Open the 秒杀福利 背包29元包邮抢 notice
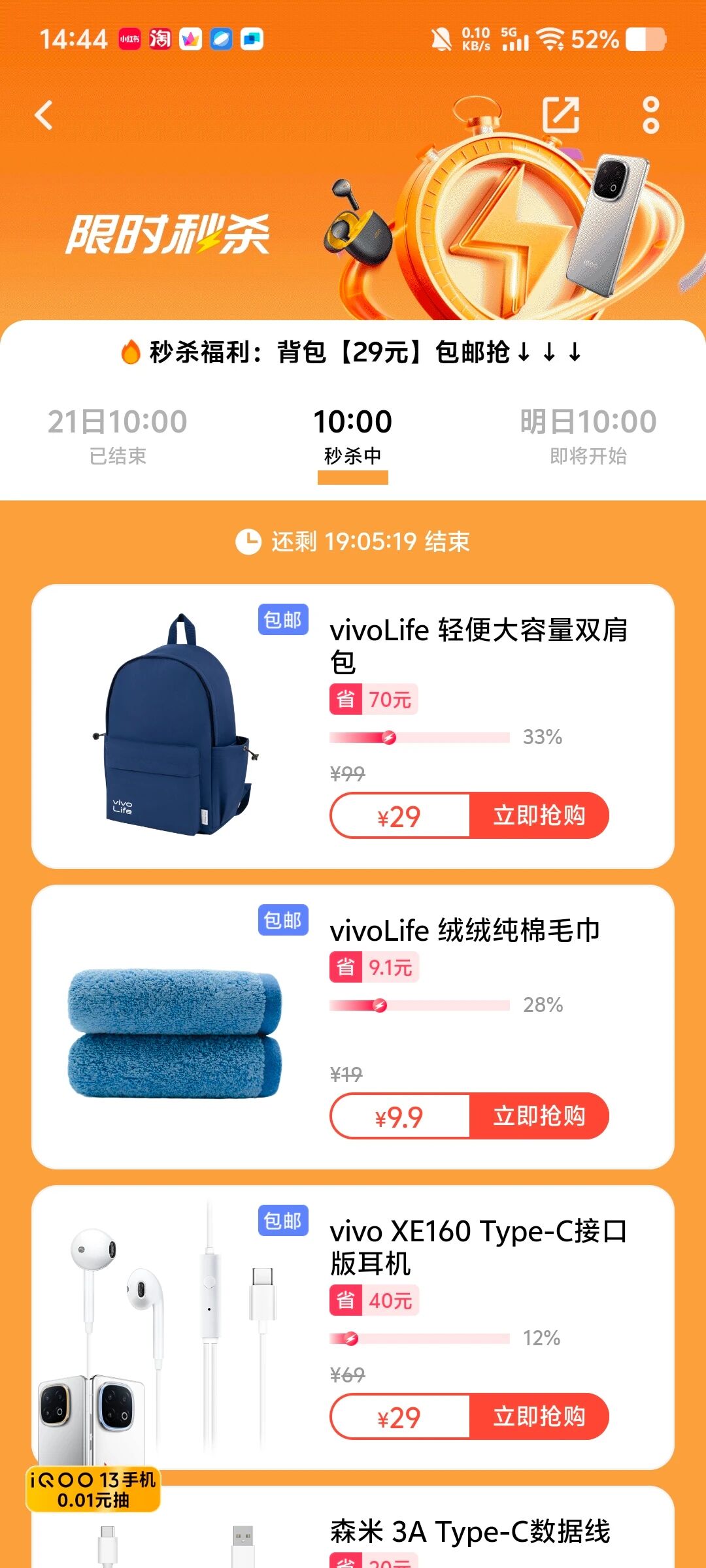 (353, 352)
